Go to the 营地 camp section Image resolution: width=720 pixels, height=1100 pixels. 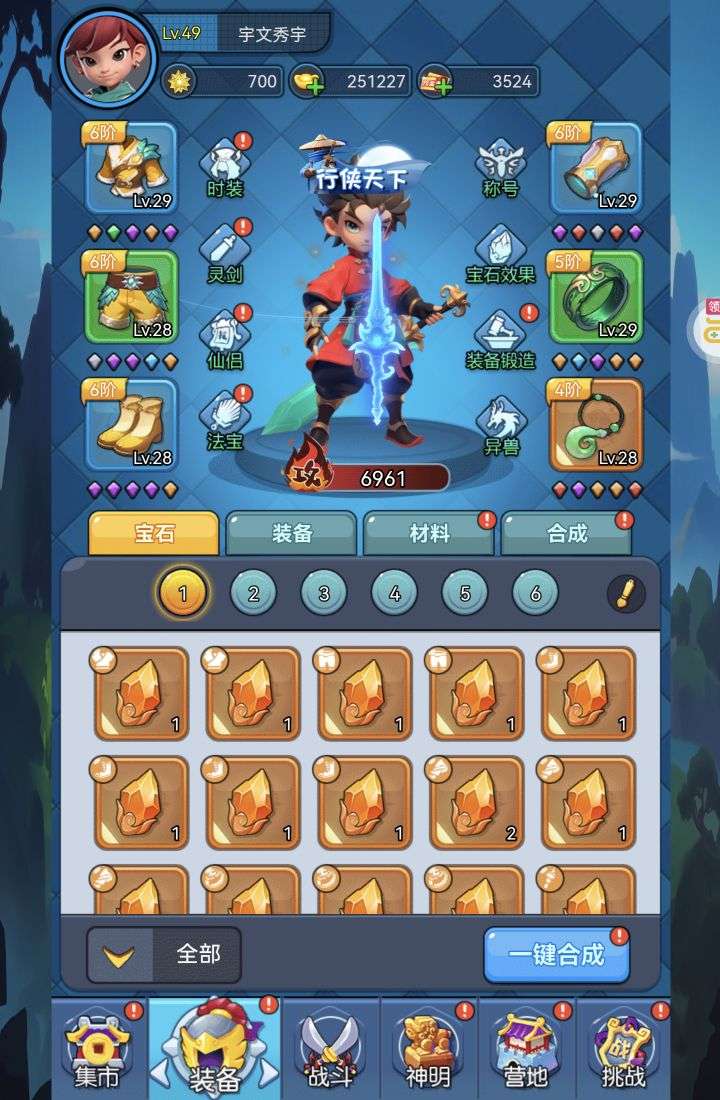click(x=524, y=1050)
